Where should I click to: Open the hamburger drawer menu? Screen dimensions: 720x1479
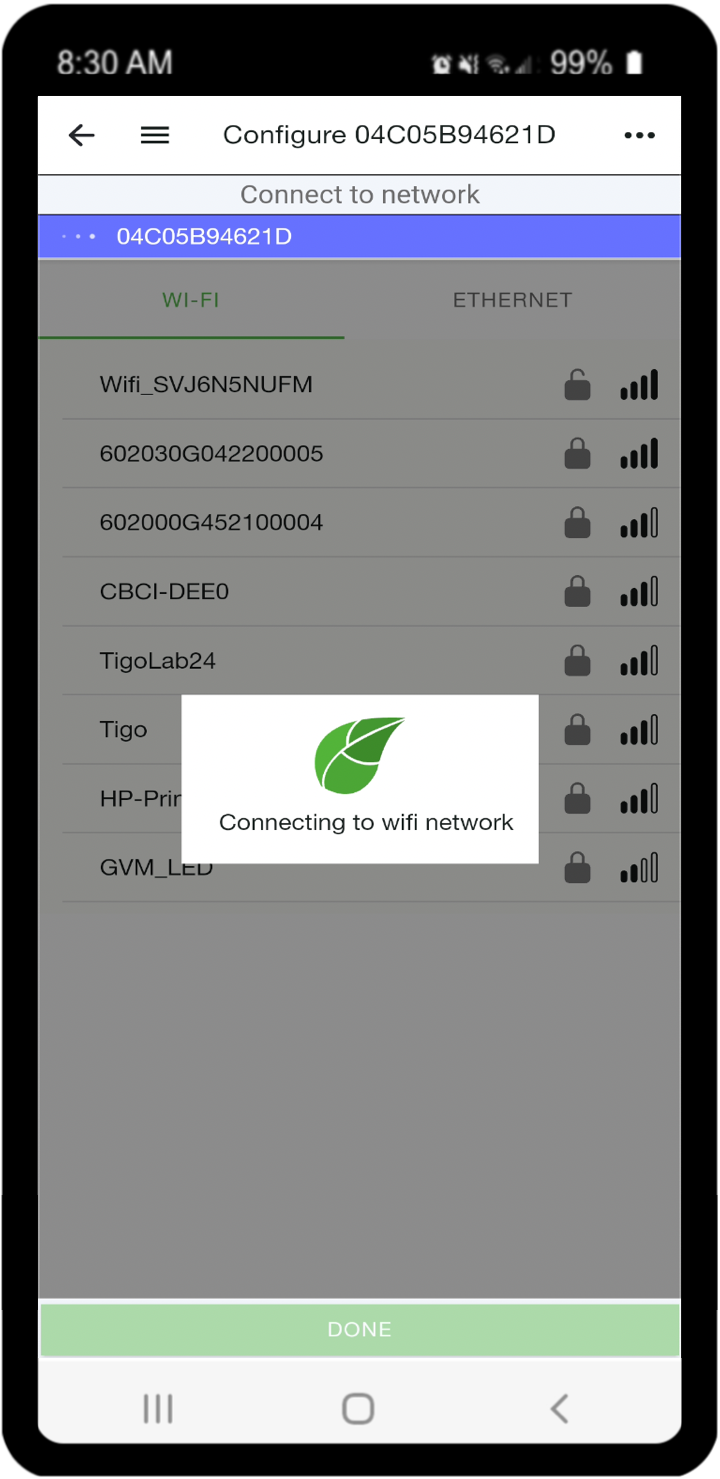[x=154, y=136]
